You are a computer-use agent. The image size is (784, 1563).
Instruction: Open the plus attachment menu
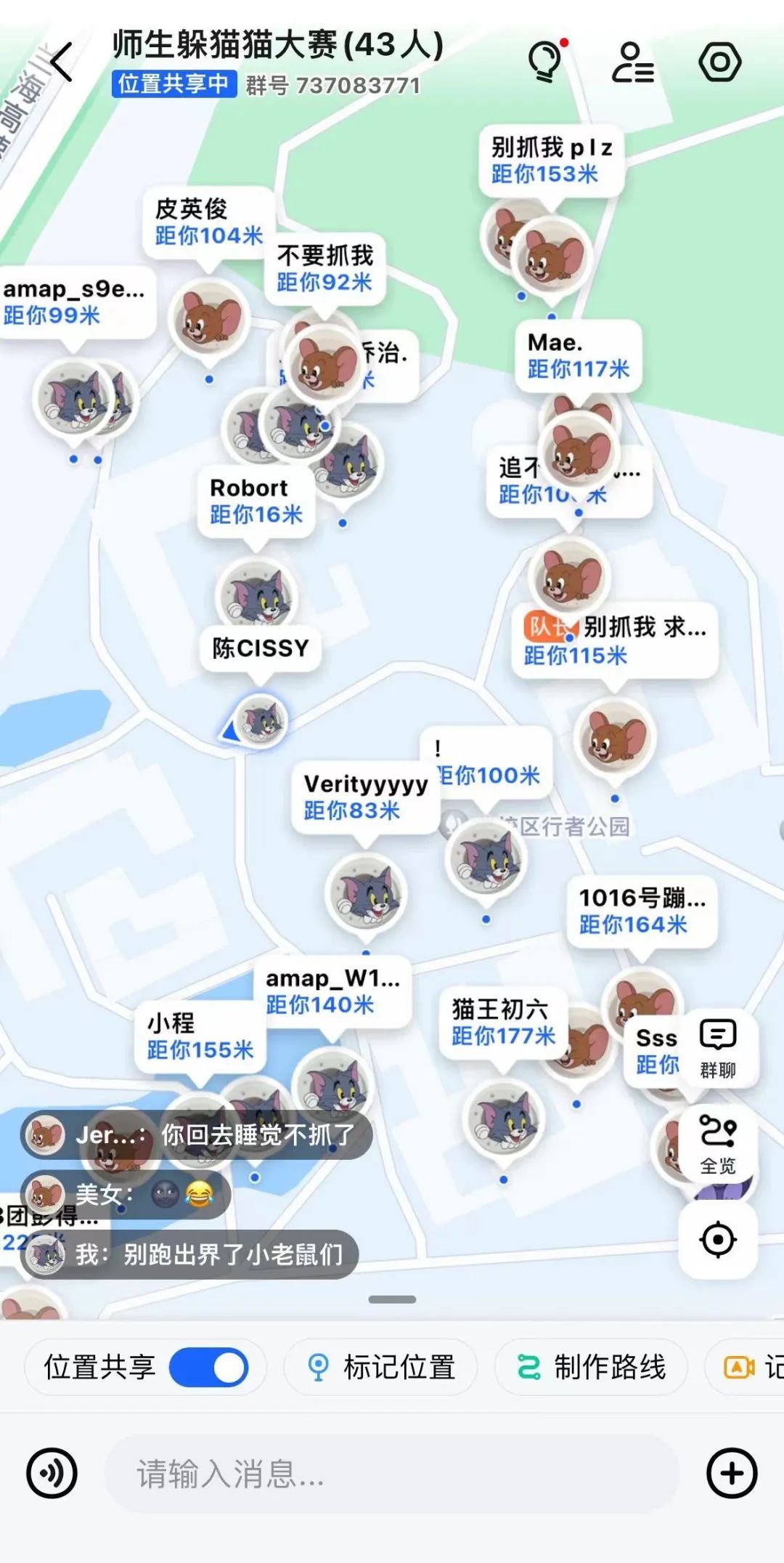pyautogui.click(x=732, y=1474)
